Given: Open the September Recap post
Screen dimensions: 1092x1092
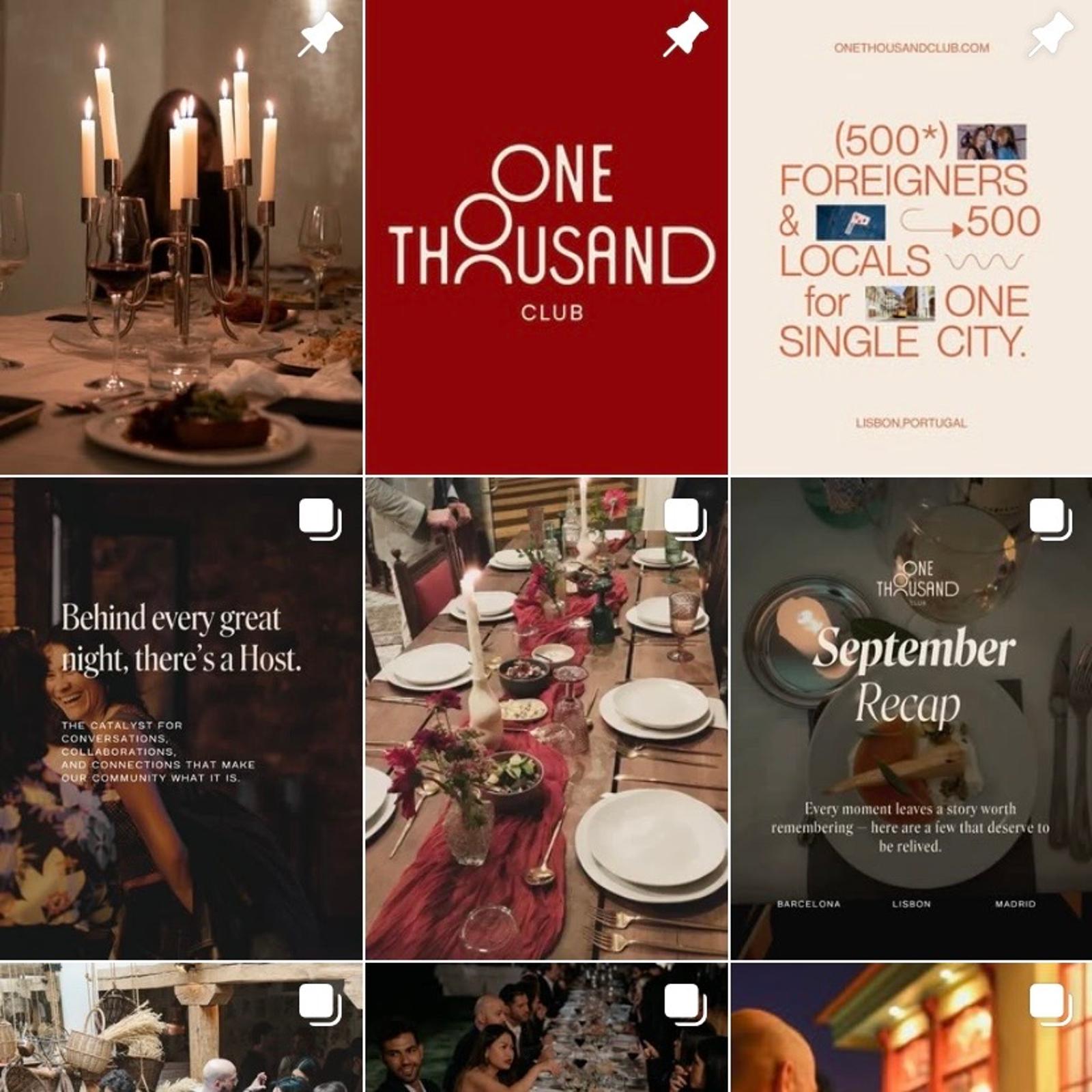Looking at the screenshot, I should point(910,718).
